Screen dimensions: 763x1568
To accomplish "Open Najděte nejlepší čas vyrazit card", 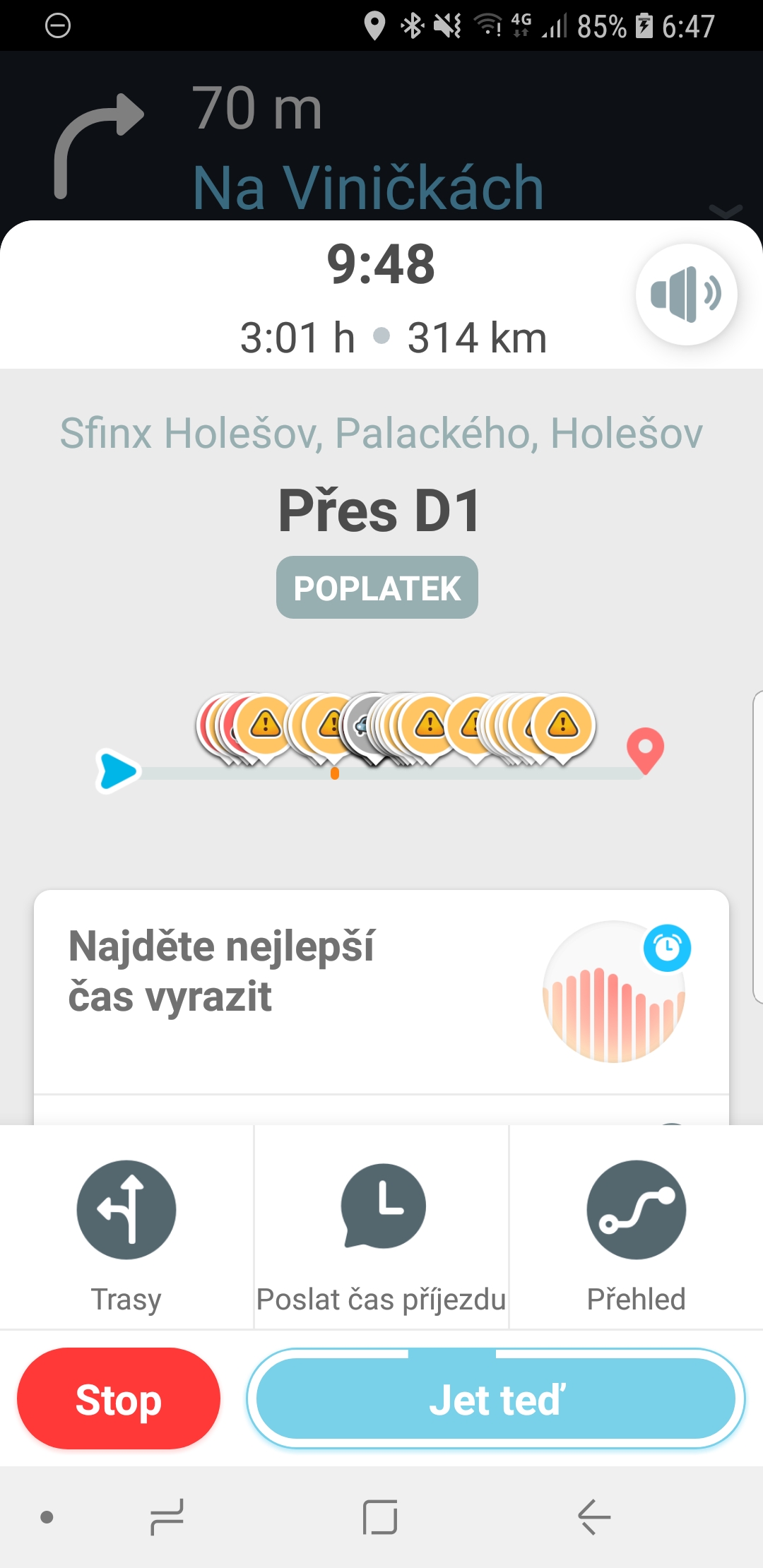I will (x=381, y=989).
